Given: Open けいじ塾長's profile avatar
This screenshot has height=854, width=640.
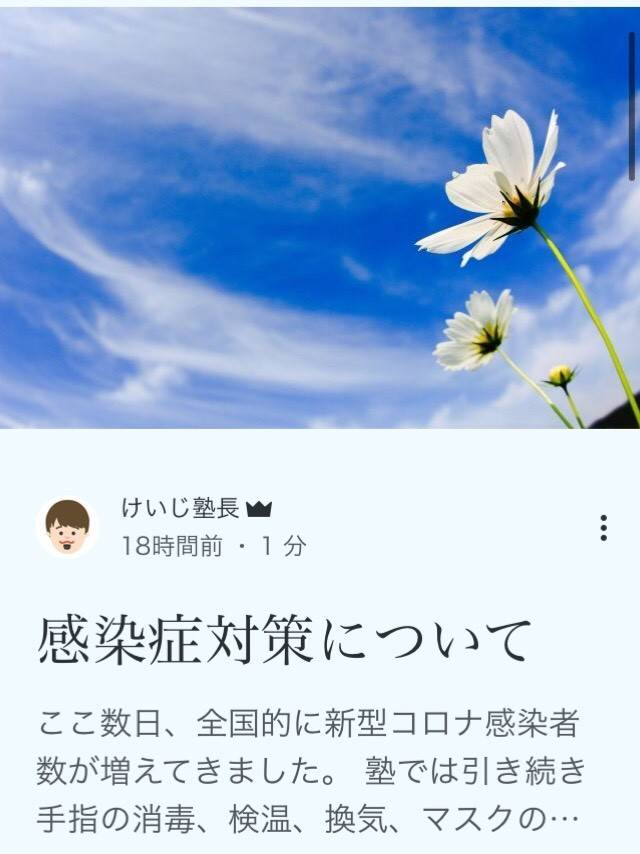Looking at the screenshot, I should 67,527.
